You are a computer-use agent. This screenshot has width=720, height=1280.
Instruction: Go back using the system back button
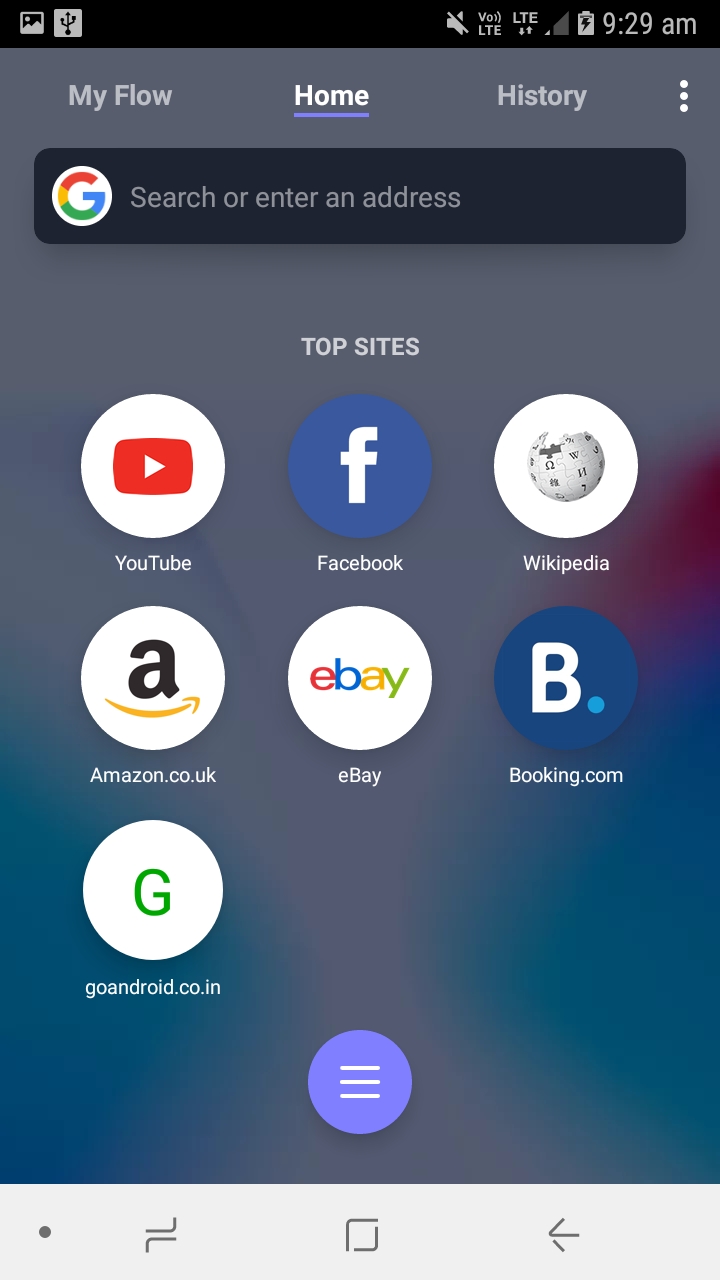(x=563, y=1235)
